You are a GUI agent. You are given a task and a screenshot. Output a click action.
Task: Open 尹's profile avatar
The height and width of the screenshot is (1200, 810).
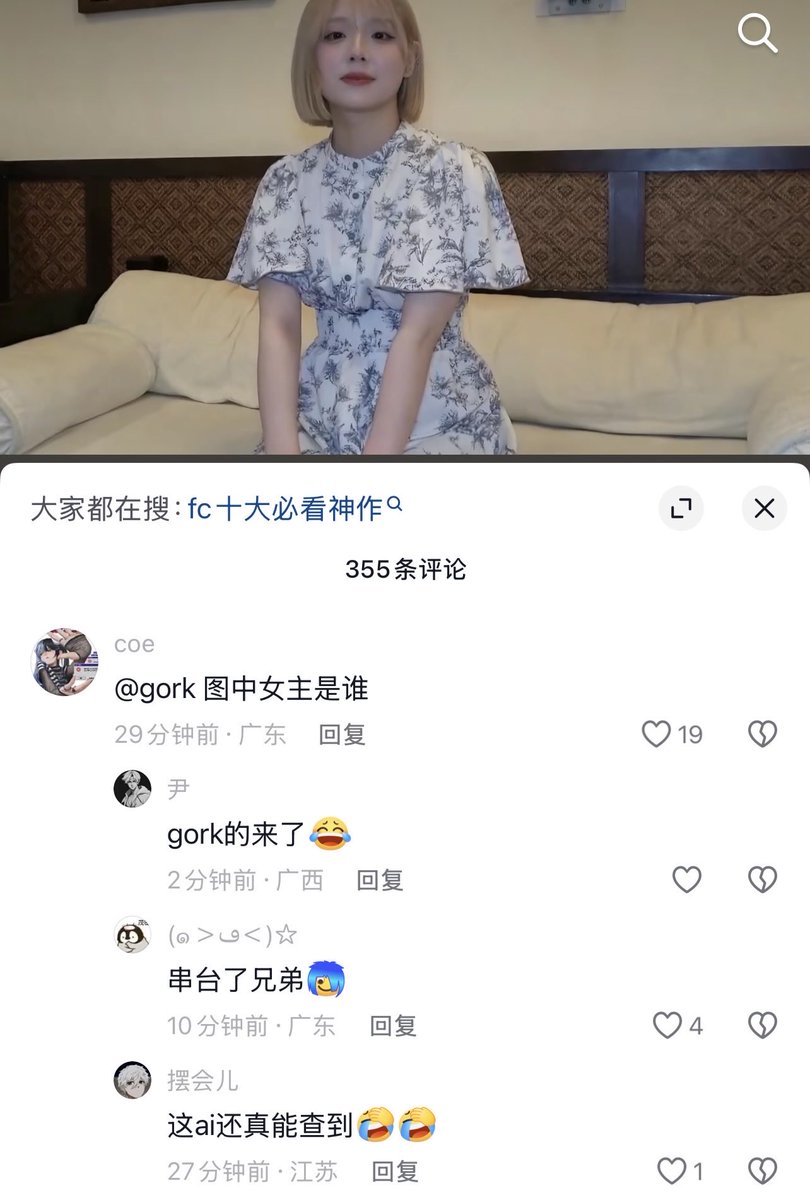click(x=133, y=789)
